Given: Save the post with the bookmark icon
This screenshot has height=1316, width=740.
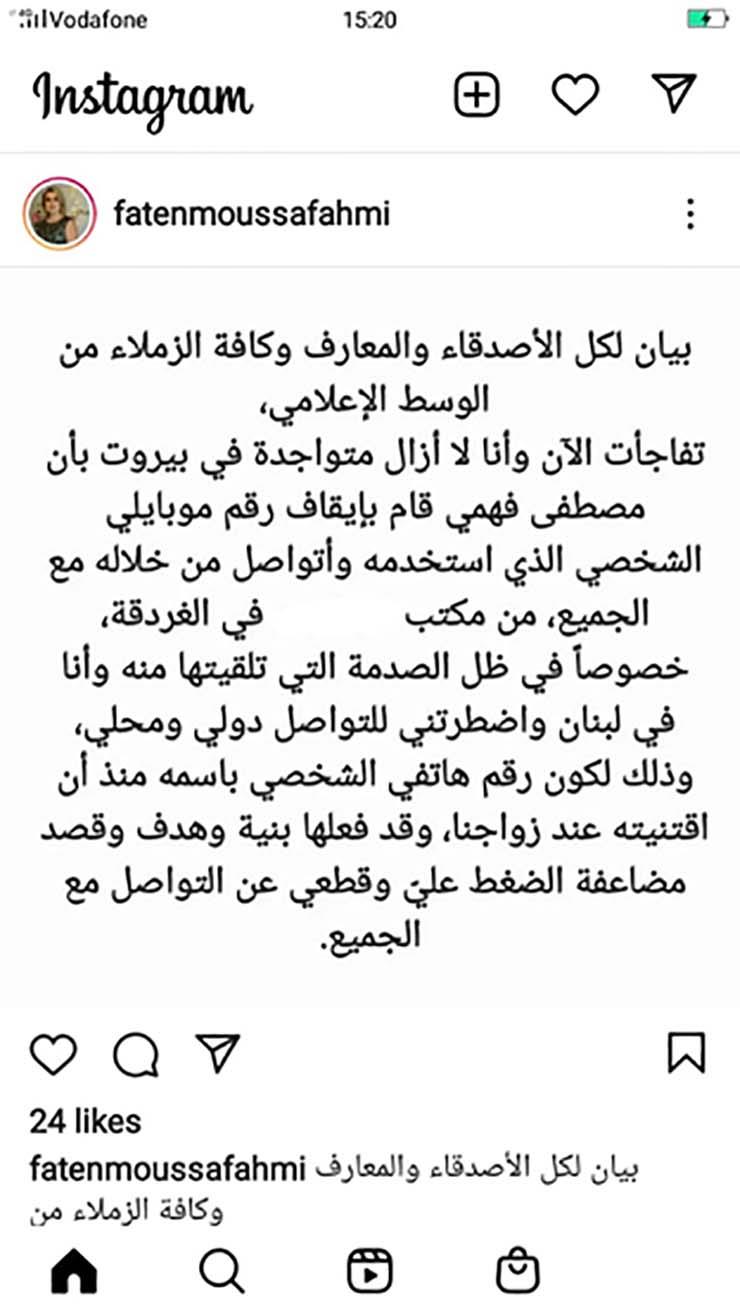Looking at the screenshot, I should pos(686,1053).
